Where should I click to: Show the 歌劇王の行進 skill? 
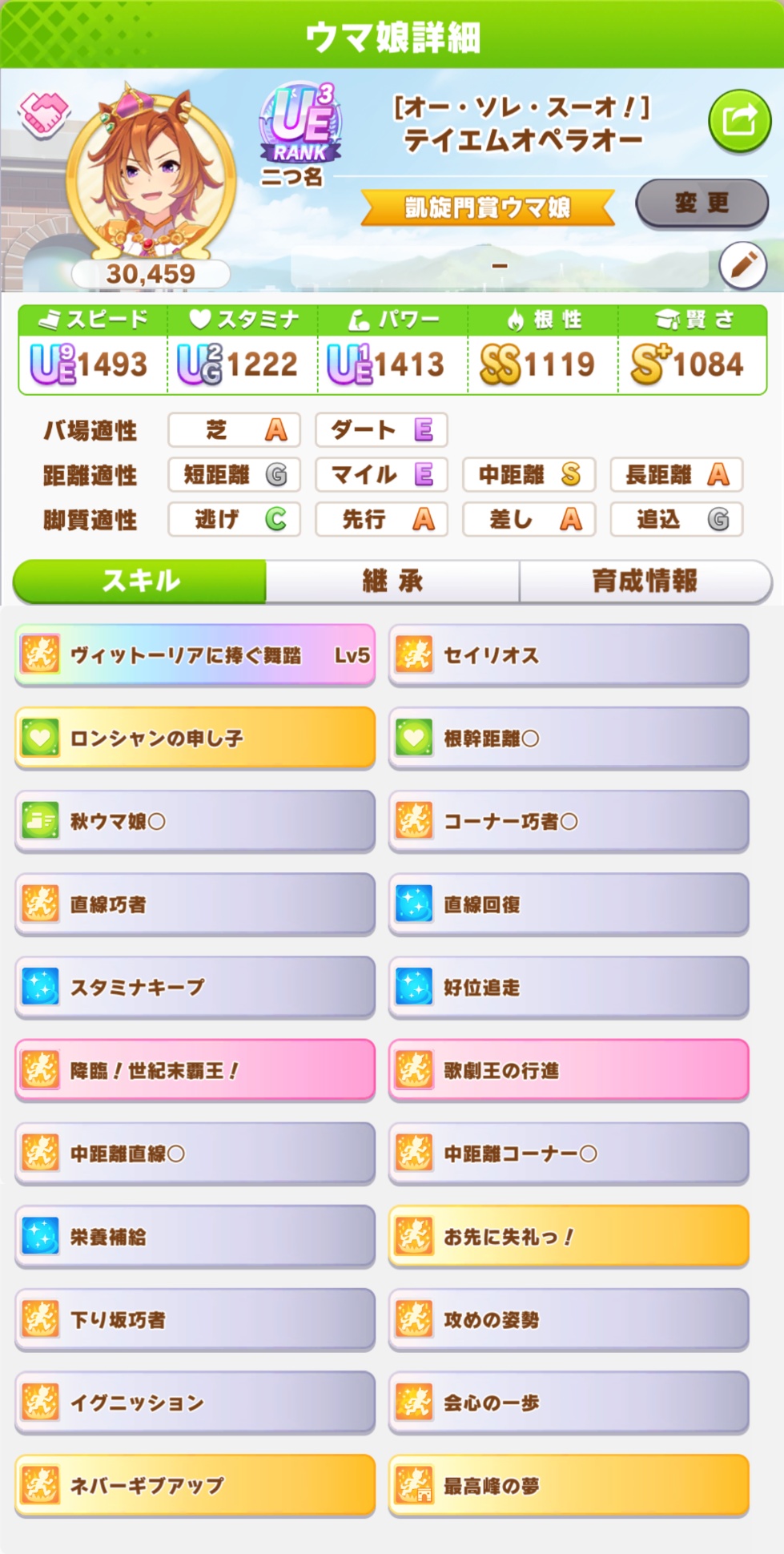click(569, 1070)
